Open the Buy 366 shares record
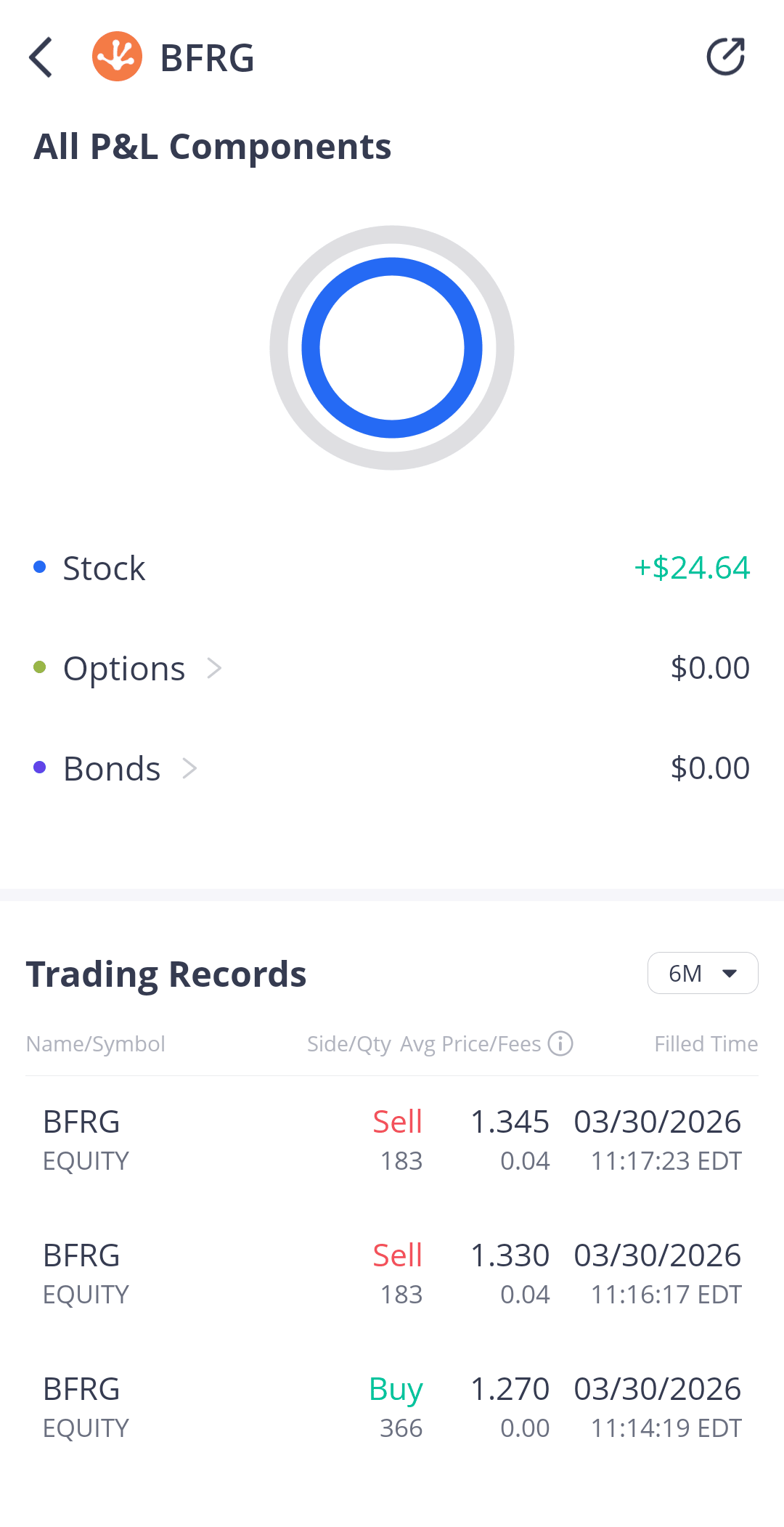 (392, 1407)
